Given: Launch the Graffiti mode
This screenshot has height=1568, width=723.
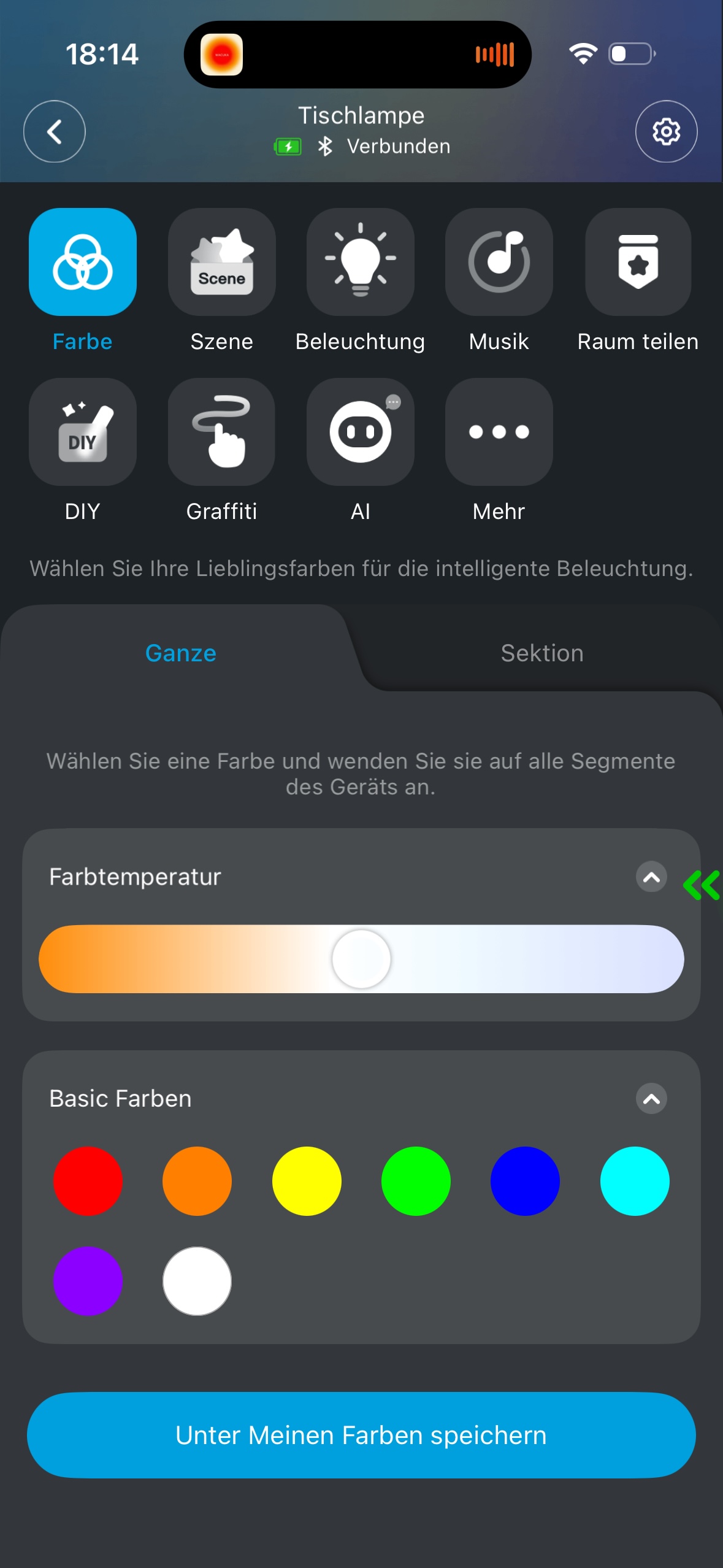Looking at the screenshot, I should (x=221, y=432).
